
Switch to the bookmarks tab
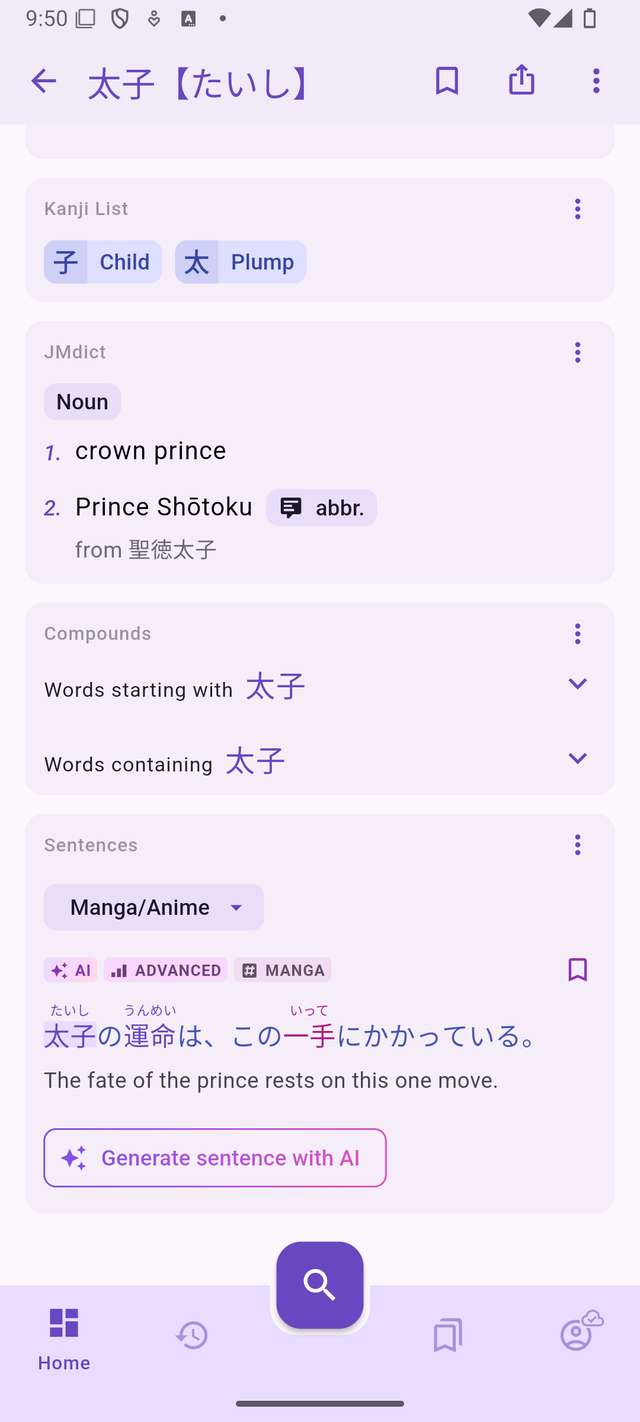[447, 1335]
